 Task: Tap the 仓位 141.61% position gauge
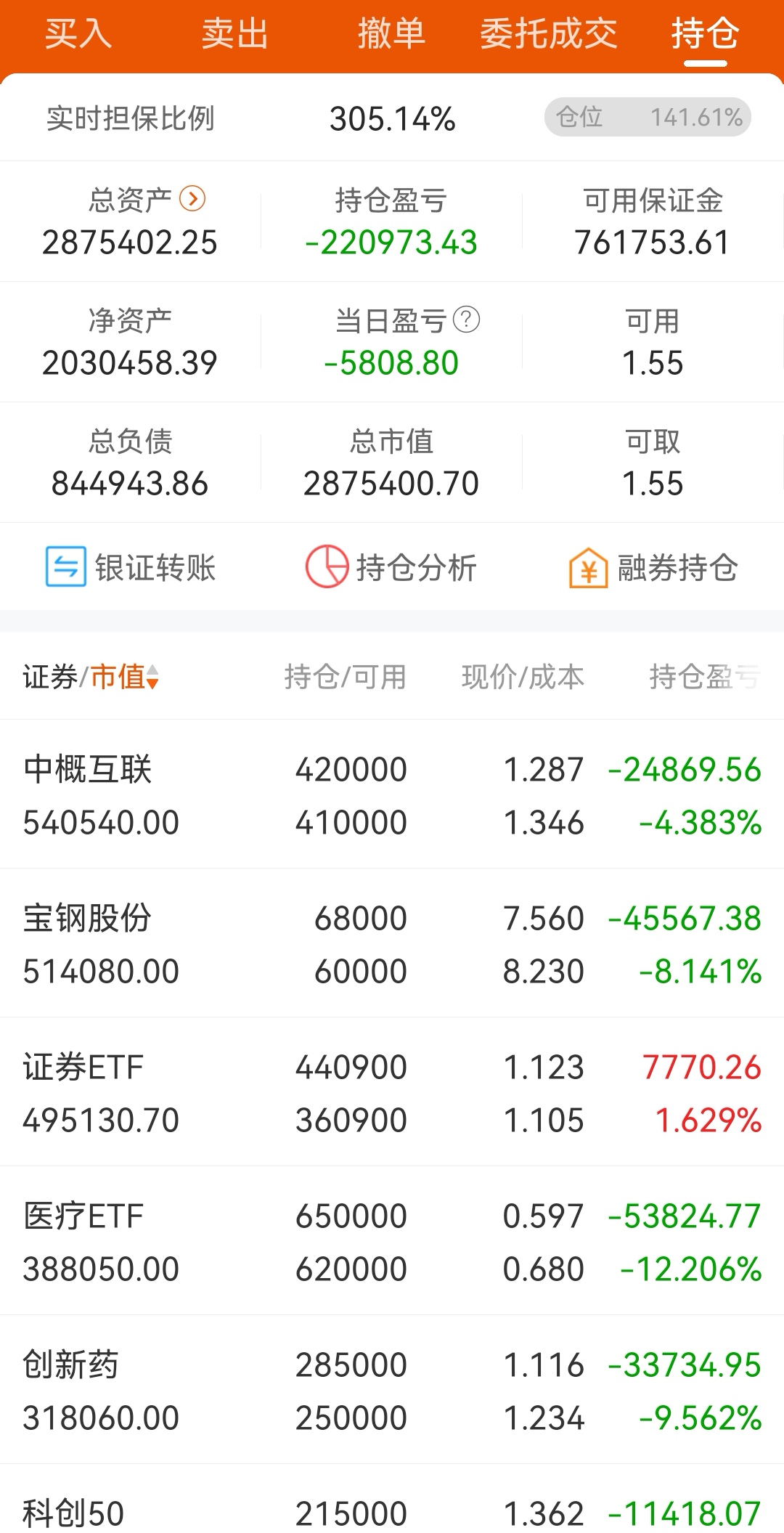tap(646, 117)
